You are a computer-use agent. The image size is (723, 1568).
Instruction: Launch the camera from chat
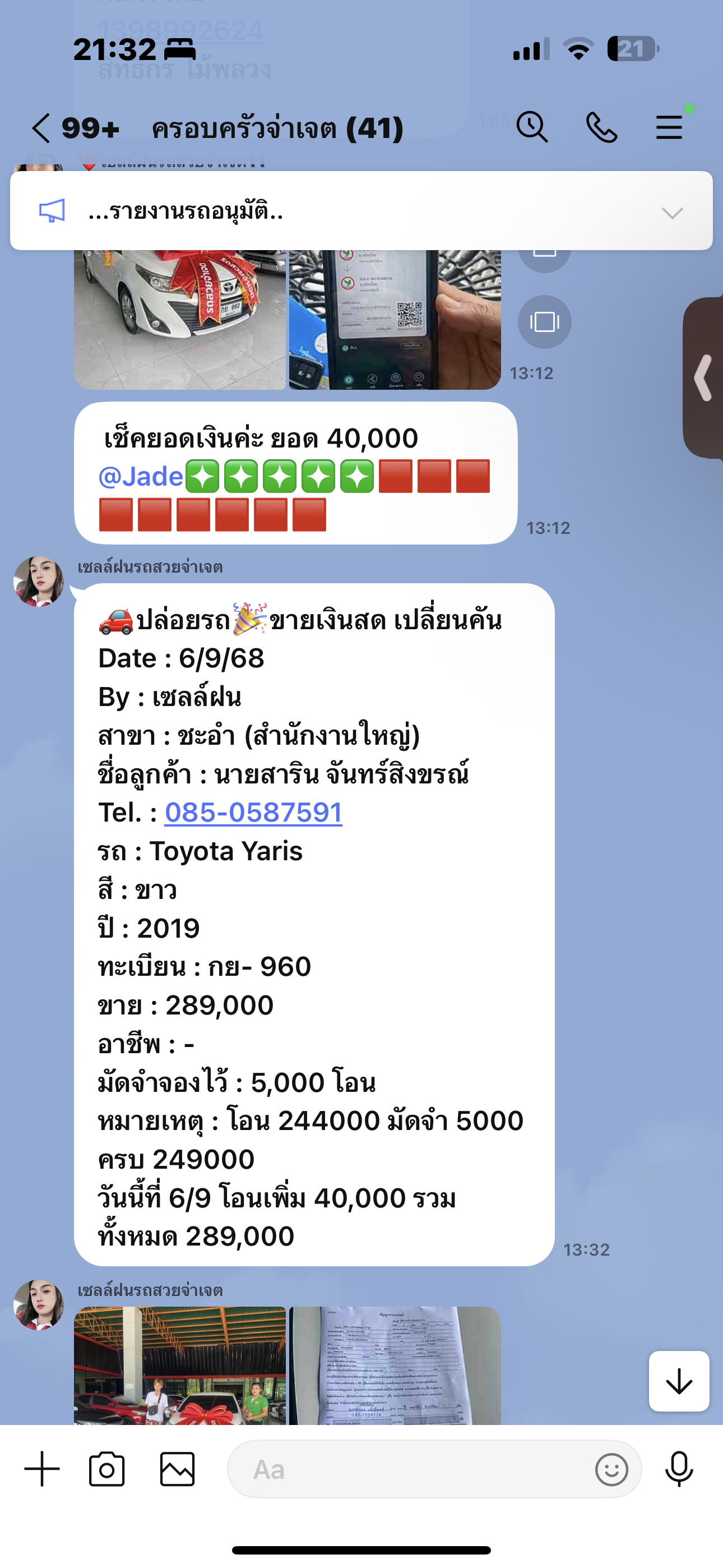[x=107, y=1469]
